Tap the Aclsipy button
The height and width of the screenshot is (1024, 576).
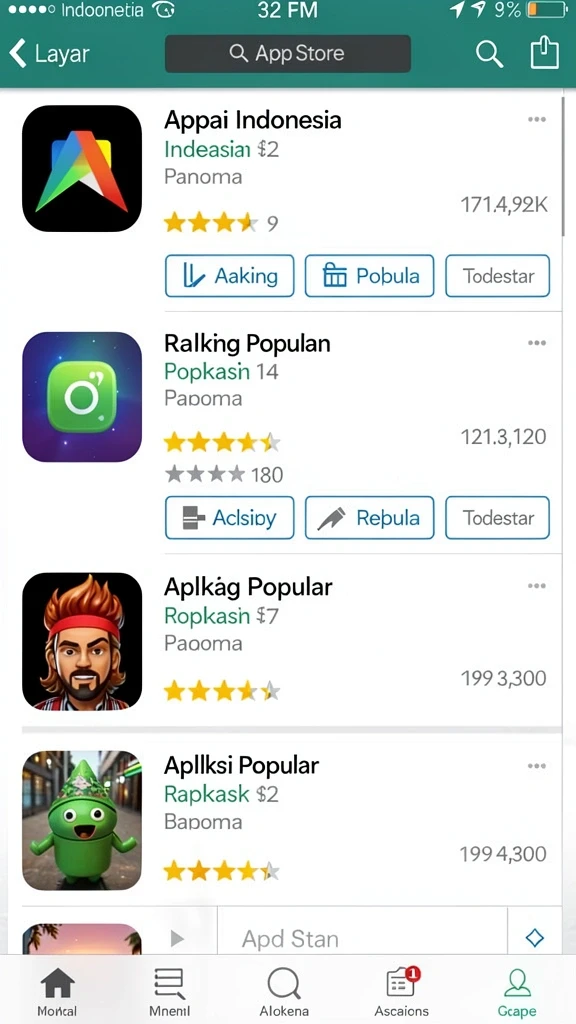[x=230, y=518]
